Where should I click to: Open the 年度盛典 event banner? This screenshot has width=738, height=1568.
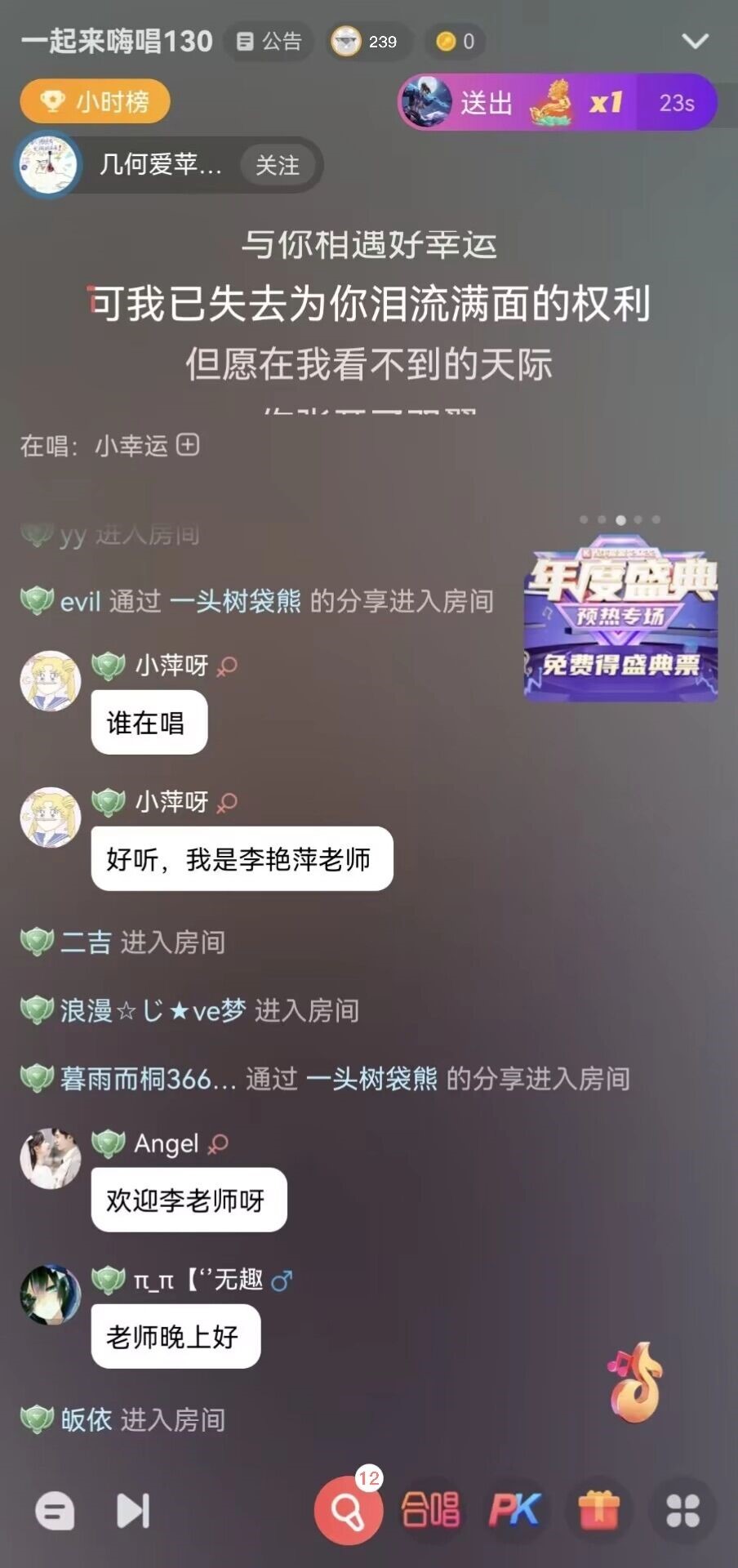point(620,618)
